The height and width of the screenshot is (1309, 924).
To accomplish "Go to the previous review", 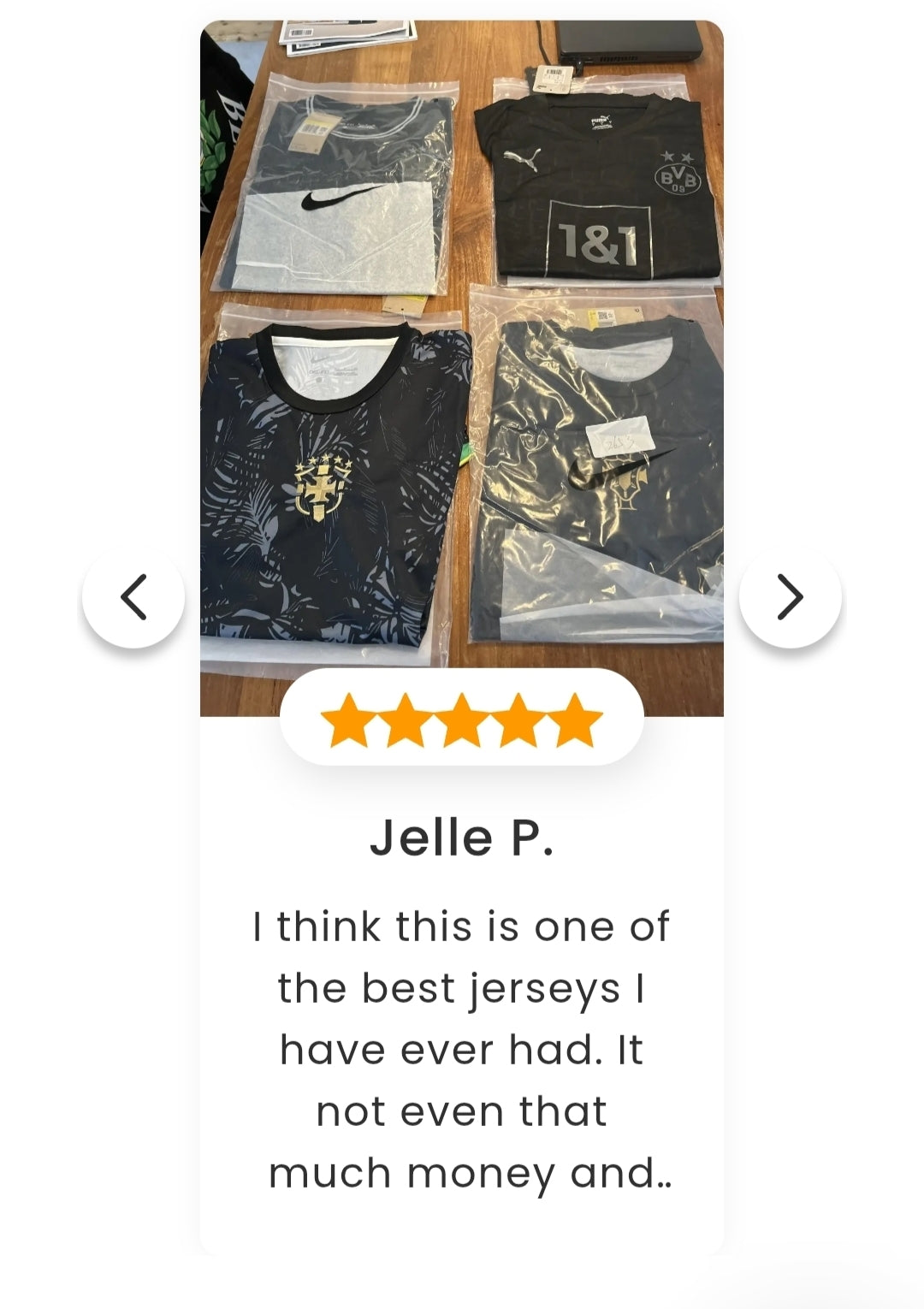I will coord(133,596).
